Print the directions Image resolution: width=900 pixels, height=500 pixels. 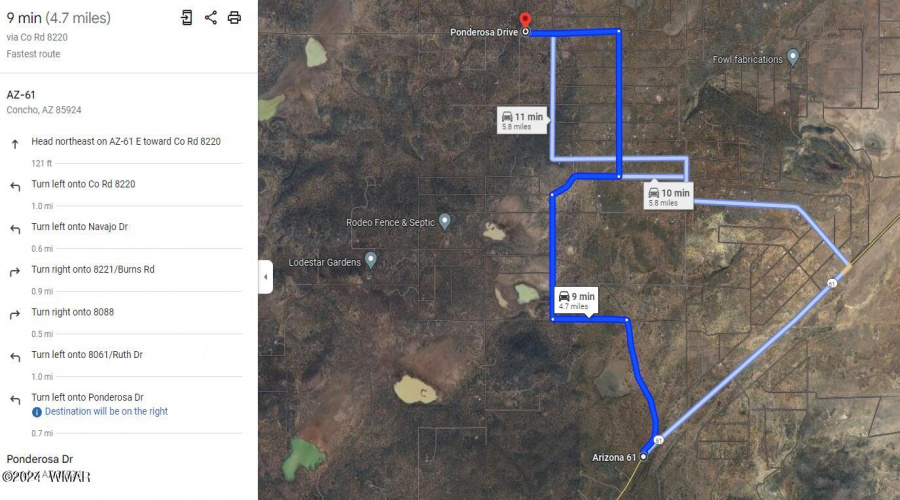(x=234, y=18)
